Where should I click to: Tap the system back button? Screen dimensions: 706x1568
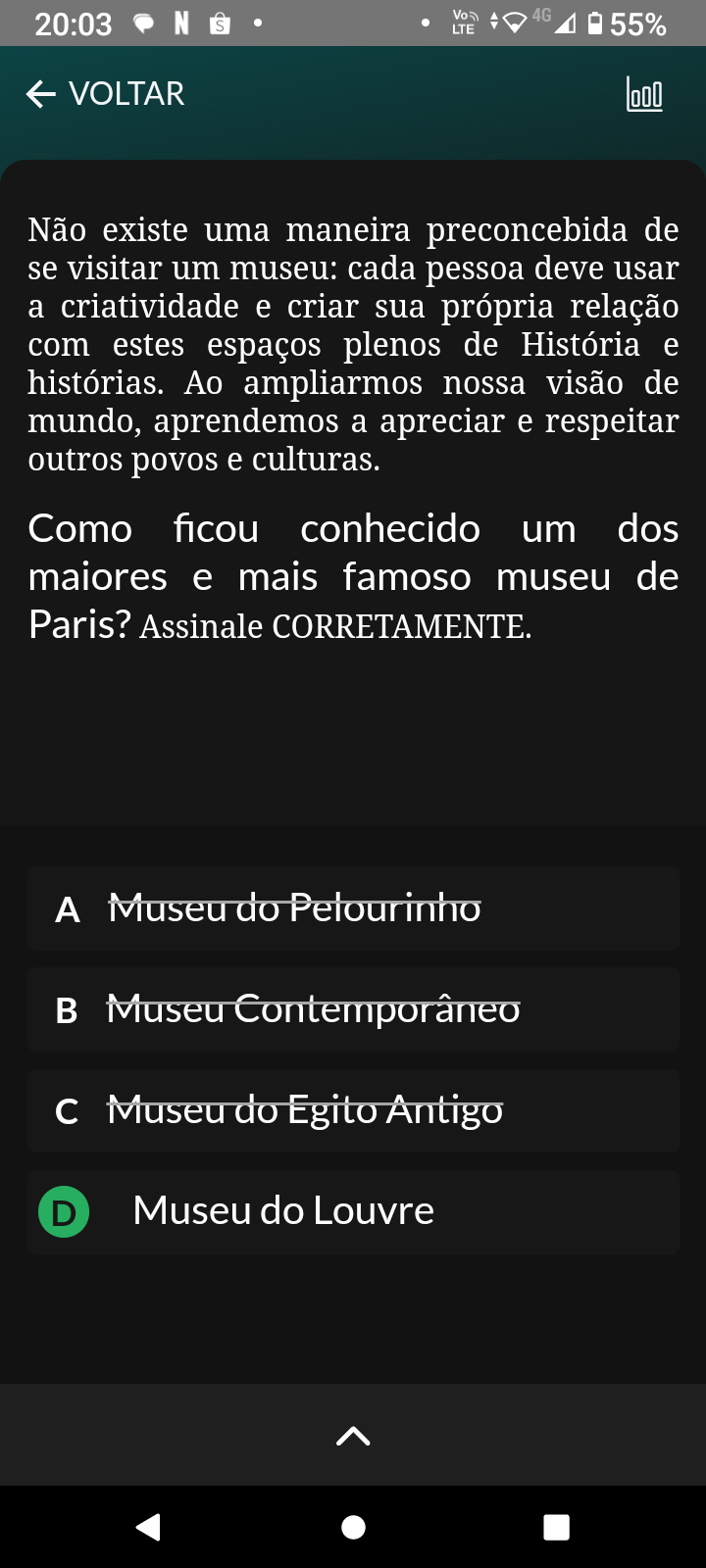[149, 1526]
